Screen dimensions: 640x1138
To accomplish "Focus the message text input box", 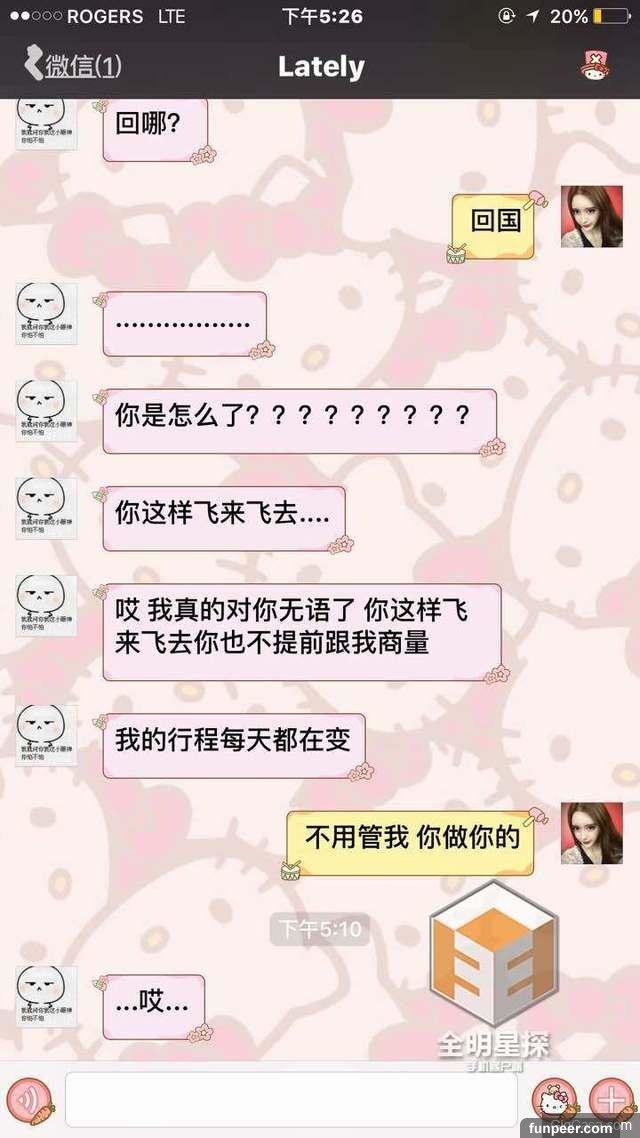I will coord(292,1099).
